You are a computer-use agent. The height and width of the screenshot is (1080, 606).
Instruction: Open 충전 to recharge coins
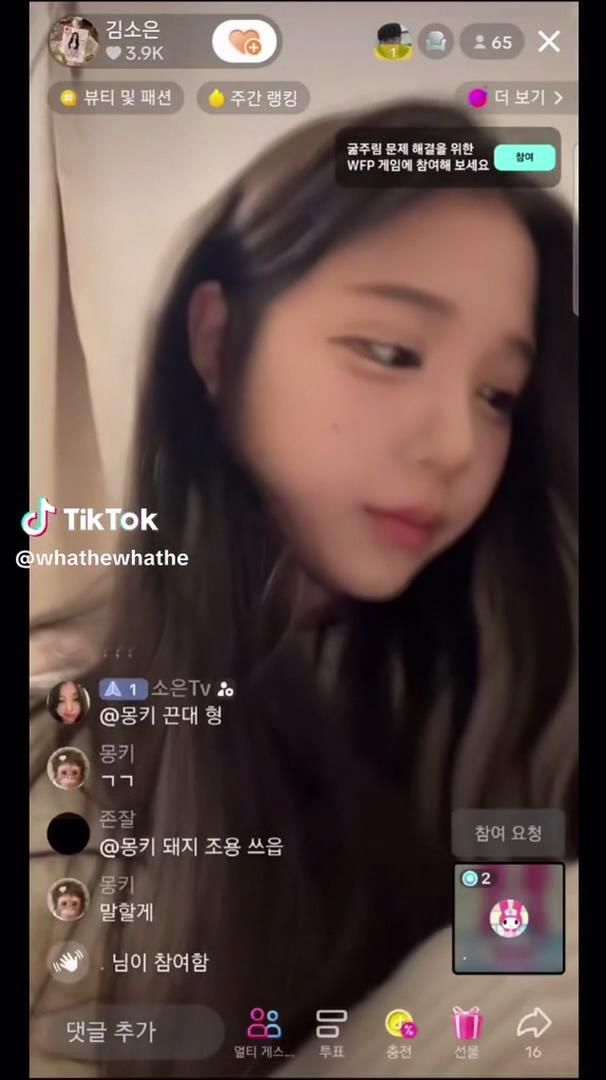(x=400, y=1032)
